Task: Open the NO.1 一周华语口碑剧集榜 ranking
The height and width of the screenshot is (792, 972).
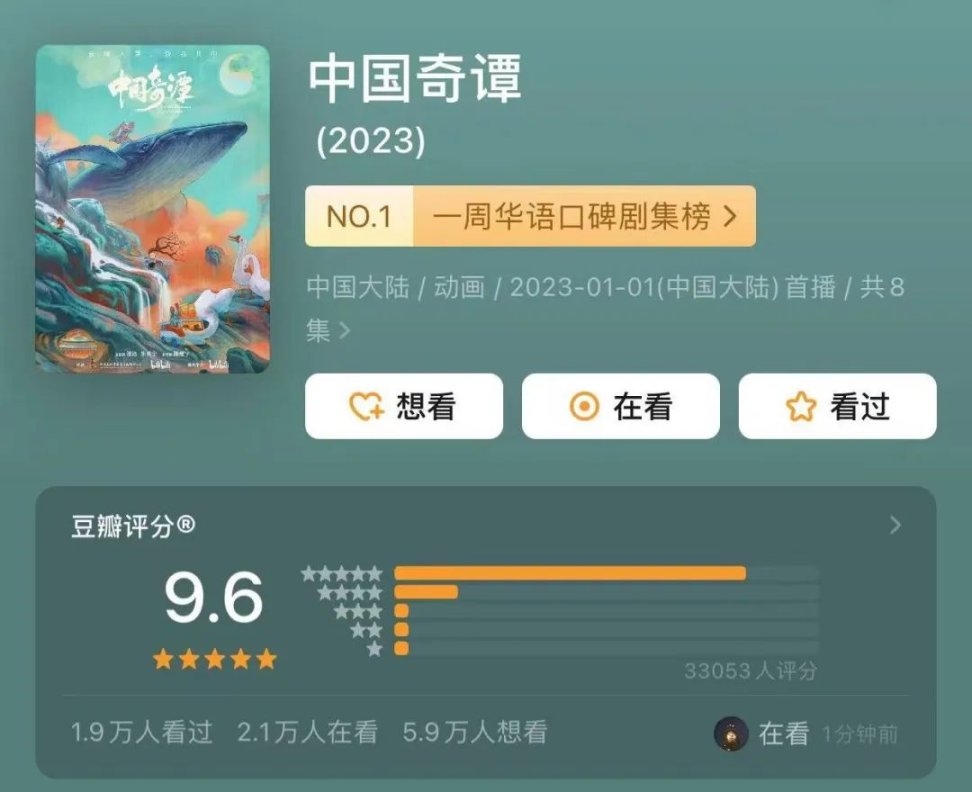Action: 530,216
